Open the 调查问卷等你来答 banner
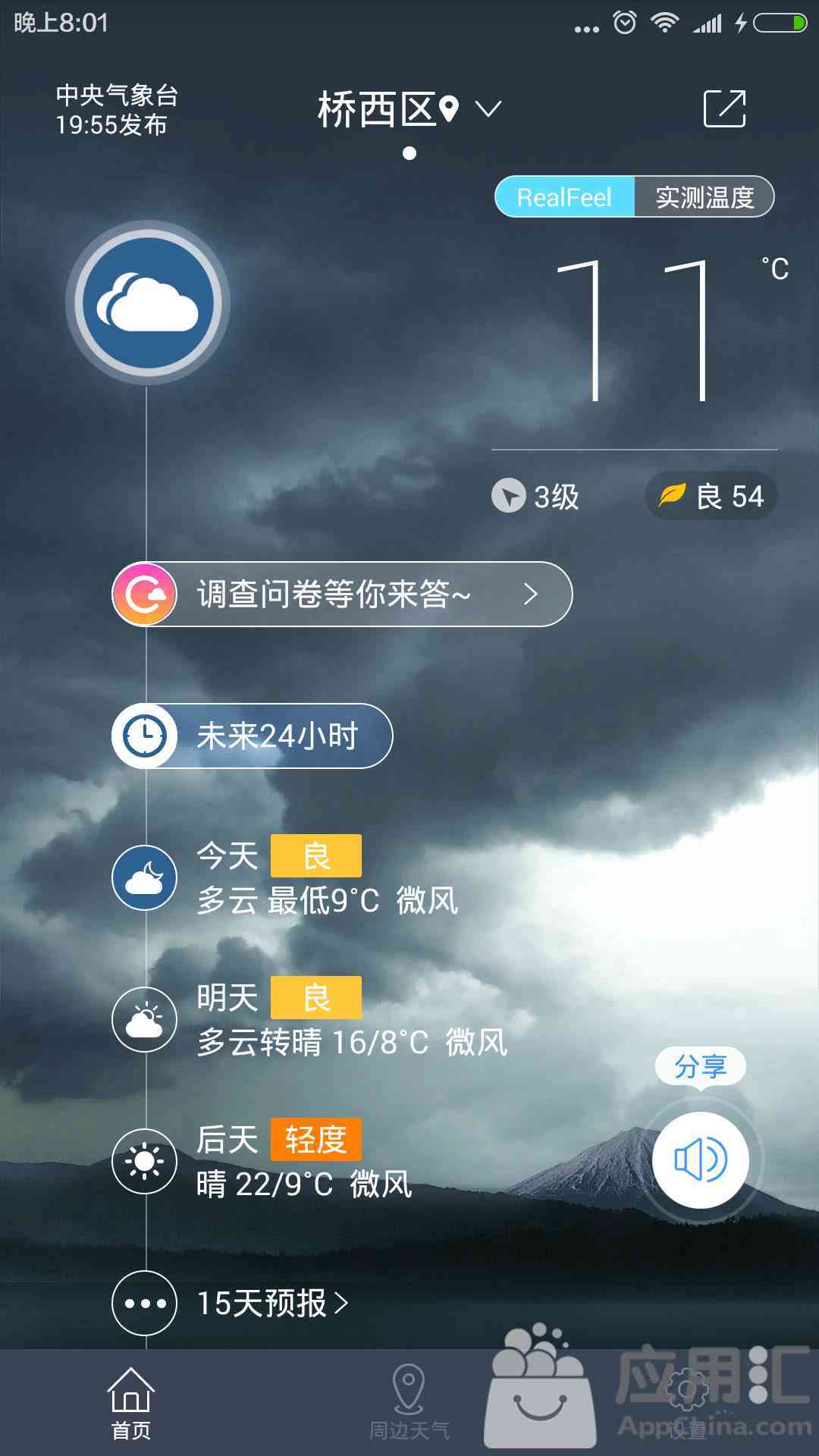 tap(342, 594)
